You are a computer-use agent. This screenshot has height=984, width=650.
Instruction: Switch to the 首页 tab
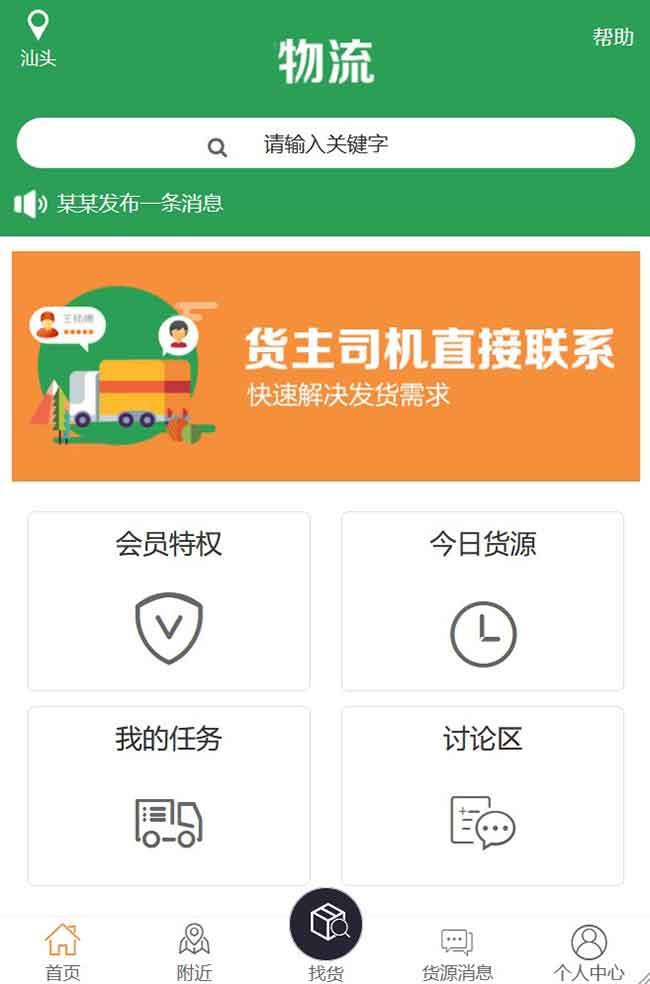coord(62,952)
